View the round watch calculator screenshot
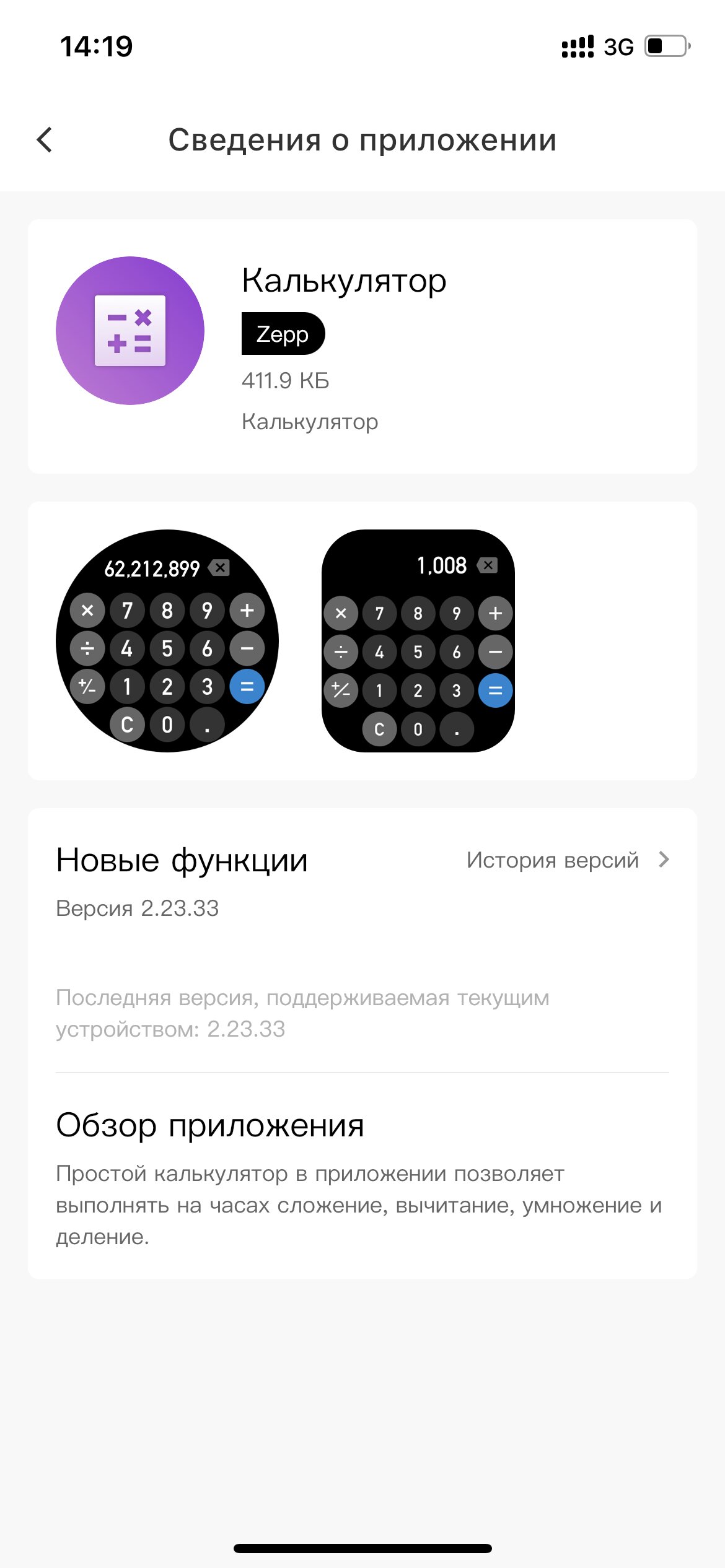 167,641
